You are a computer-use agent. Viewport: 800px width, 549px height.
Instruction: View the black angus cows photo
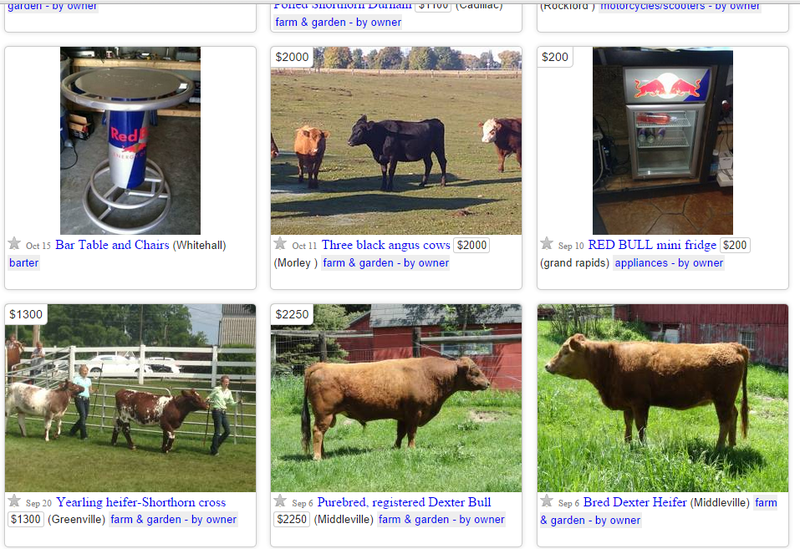tap(396, 140)
